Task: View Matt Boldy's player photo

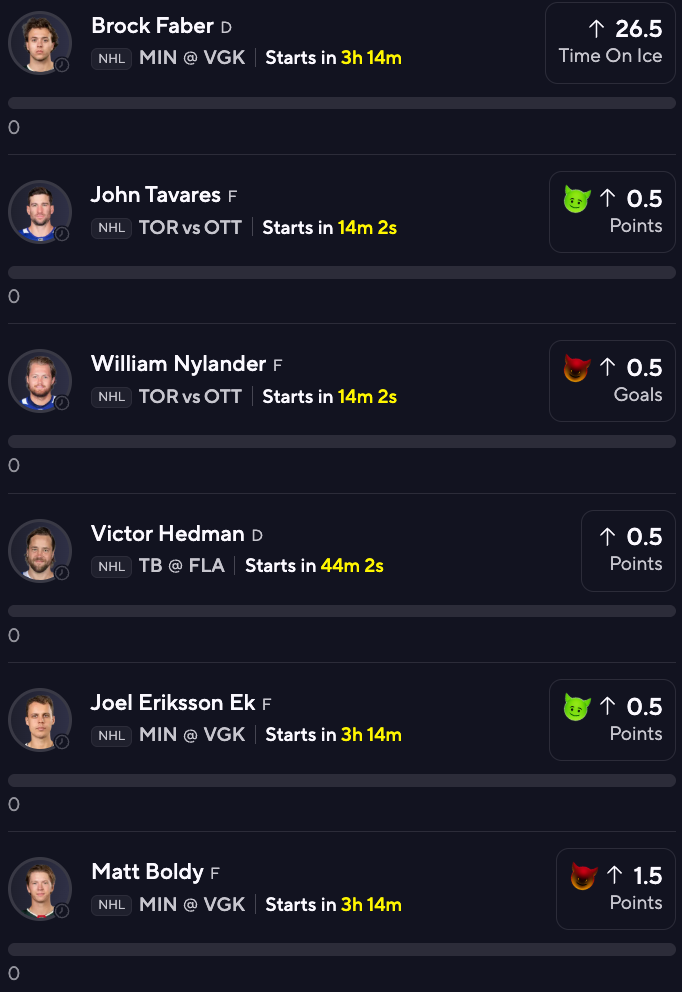Action: coord(40,889)
